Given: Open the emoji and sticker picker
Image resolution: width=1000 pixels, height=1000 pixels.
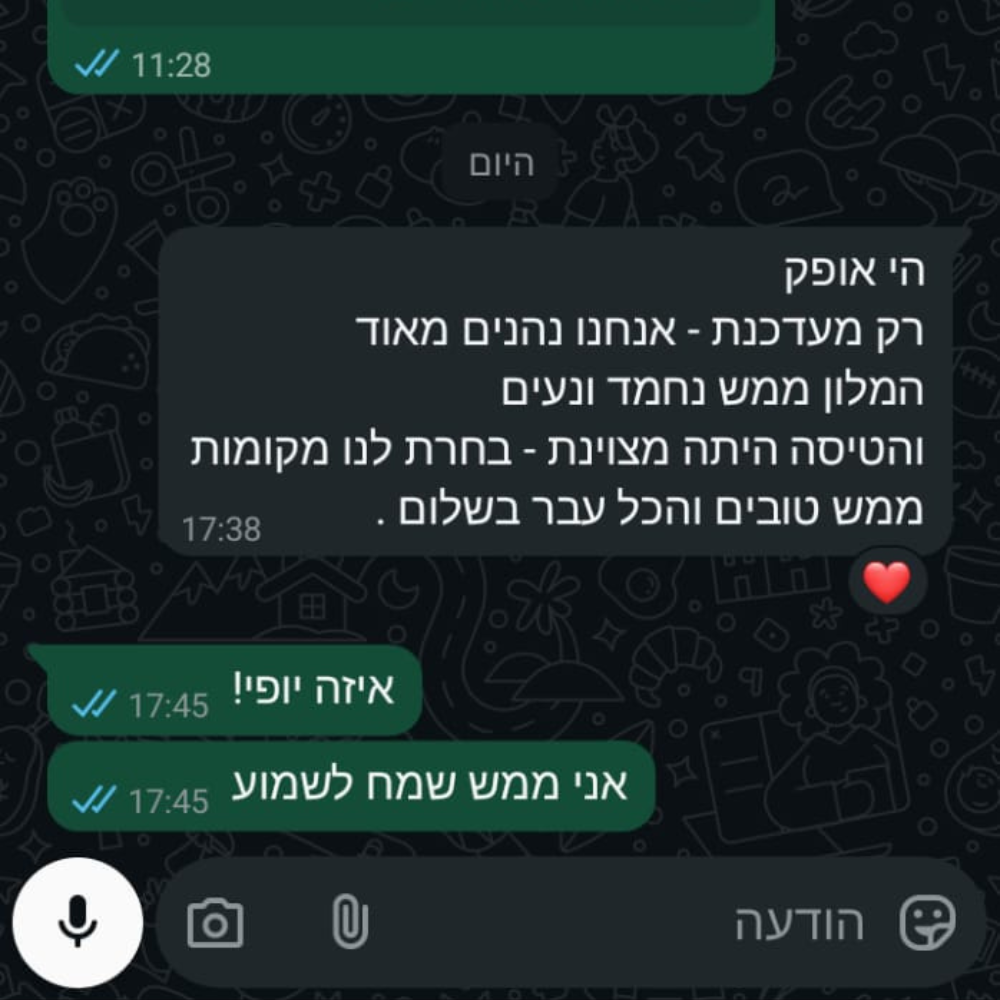Looking at the screenshot, I should point(927,922).
